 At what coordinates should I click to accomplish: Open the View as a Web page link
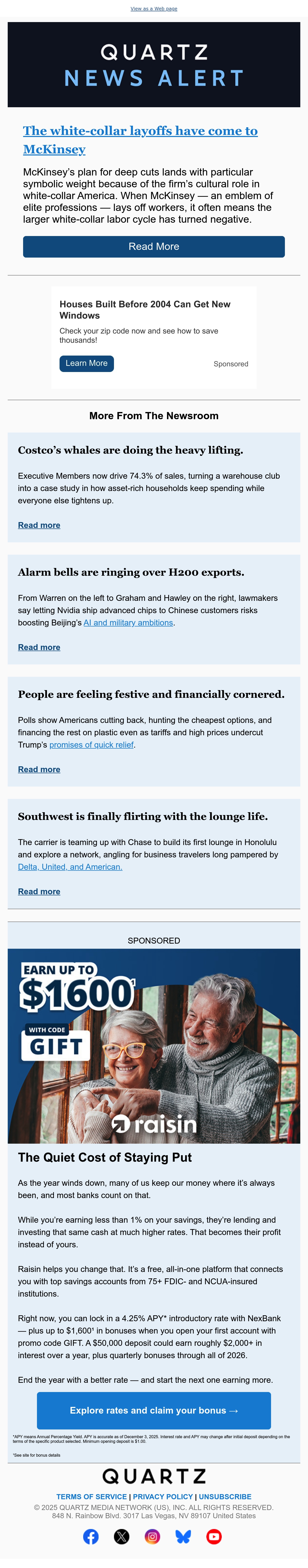point(154,8)
